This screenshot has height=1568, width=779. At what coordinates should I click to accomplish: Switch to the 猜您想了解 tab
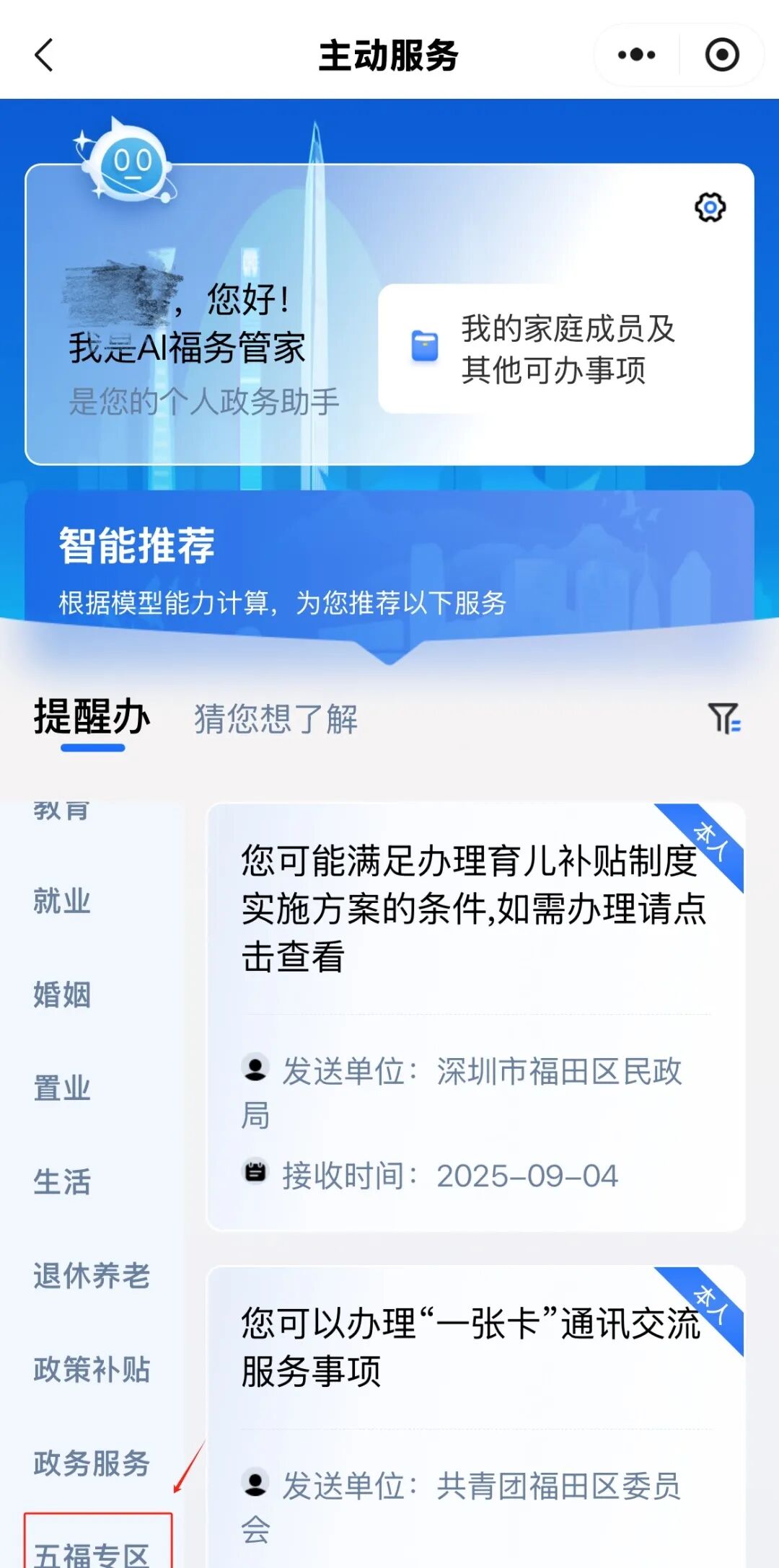point(276,720)
